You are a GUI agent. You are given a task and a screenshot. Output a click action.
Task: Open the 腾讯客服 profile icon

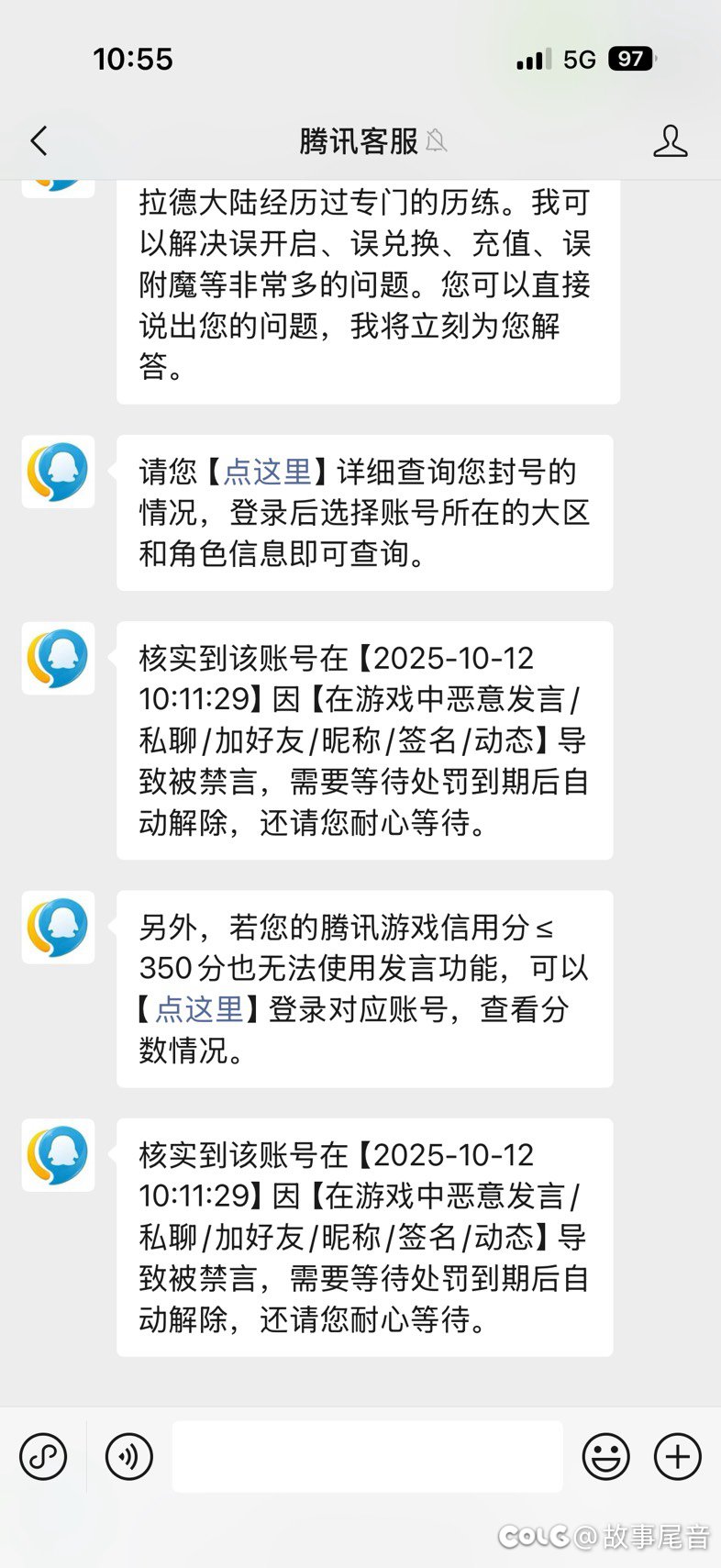point(670,141)
